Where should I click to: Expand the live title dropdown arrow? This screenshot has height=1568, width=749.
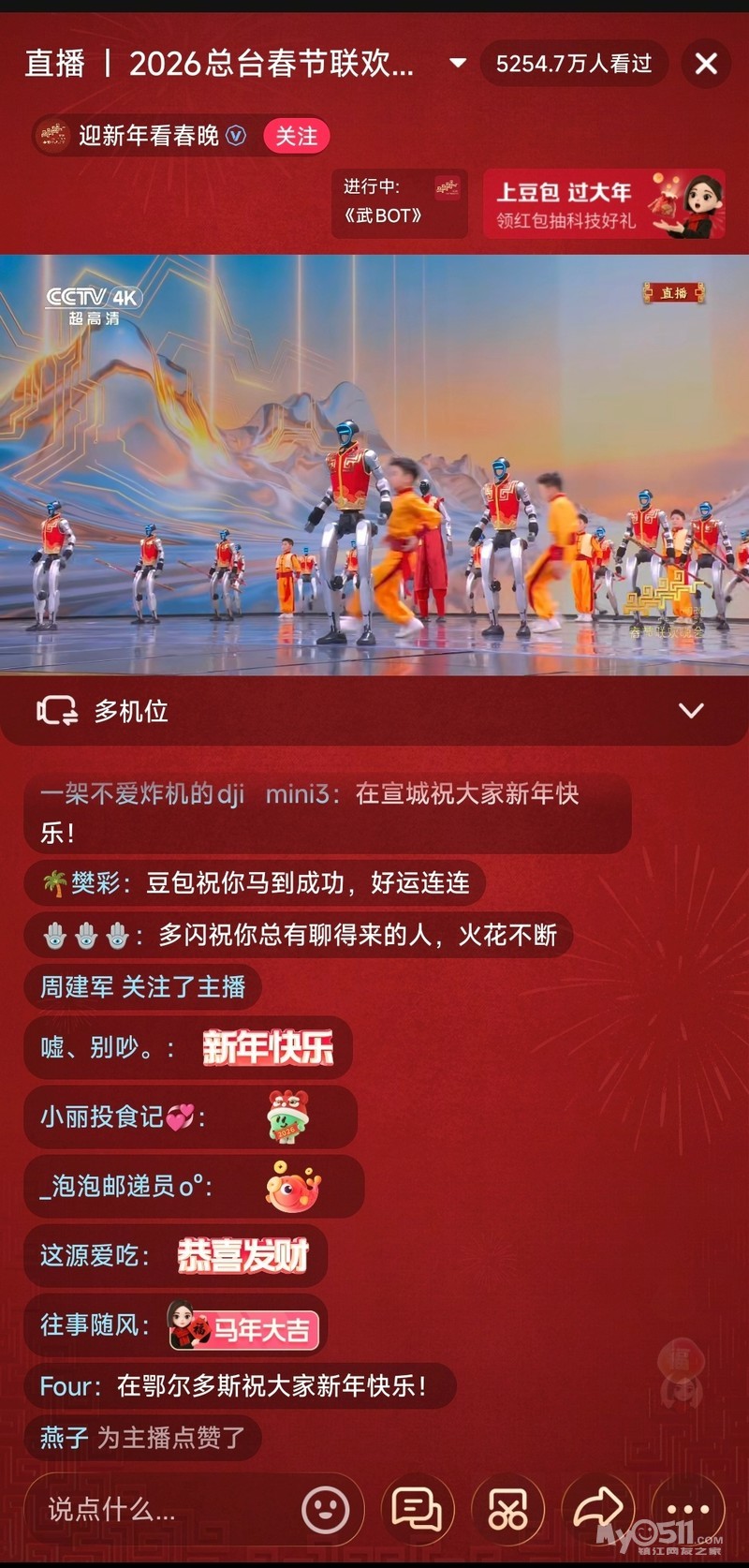click(458, 64)
